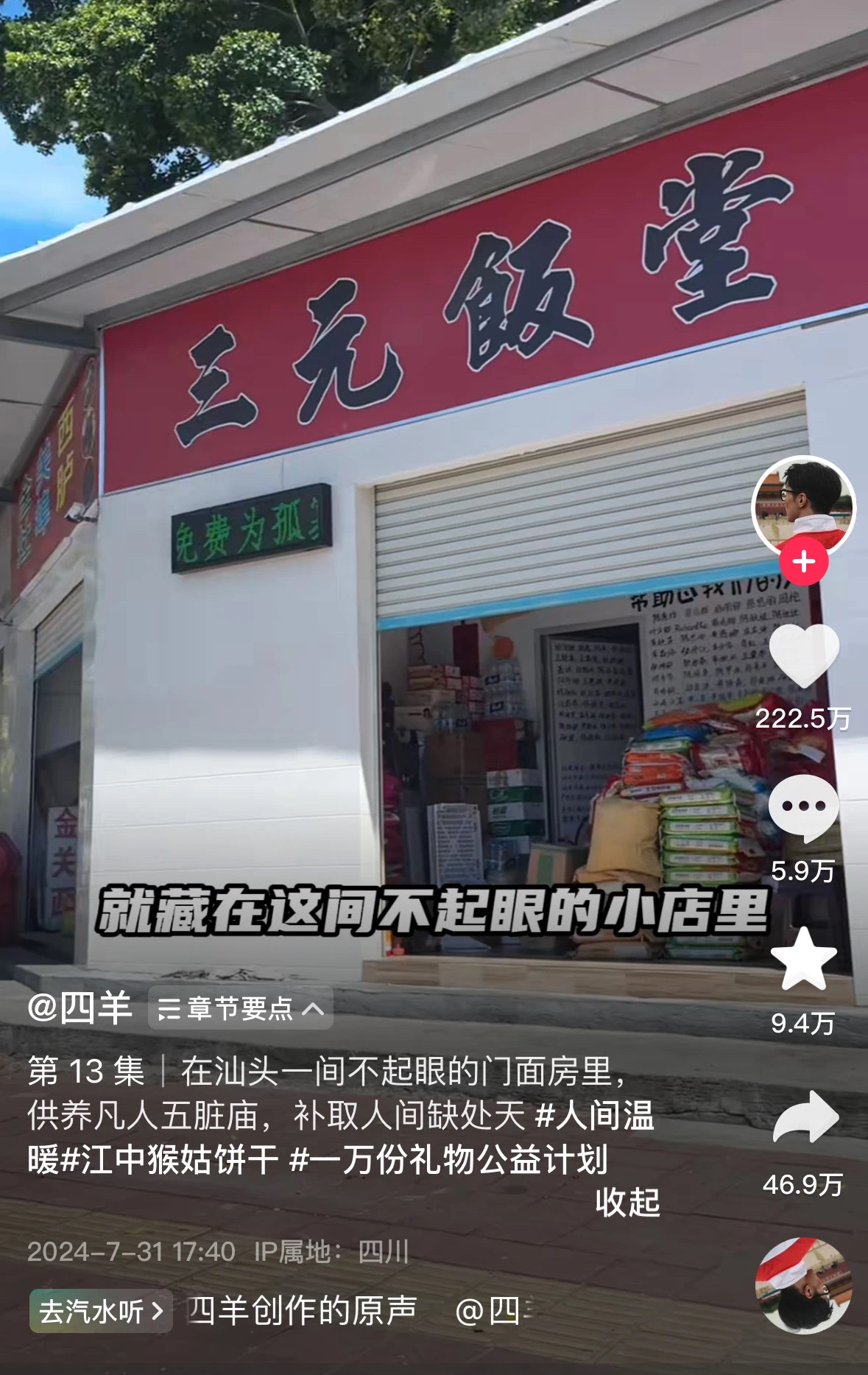Like this video with the heart
Viewport: 868px width, 1375px height.
tap(803, 655)
